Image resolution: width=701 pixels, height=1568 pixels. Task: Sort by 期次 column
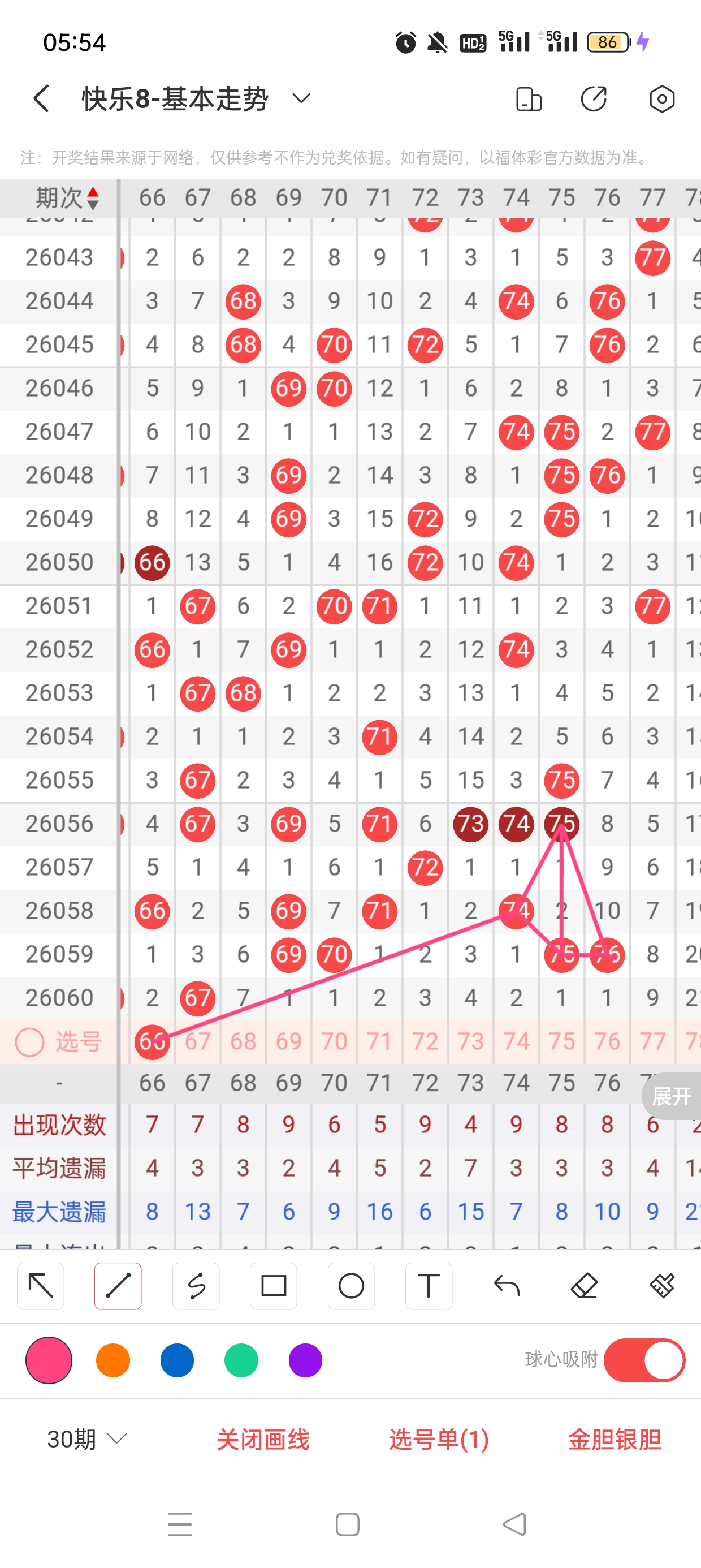pos(67,198)
